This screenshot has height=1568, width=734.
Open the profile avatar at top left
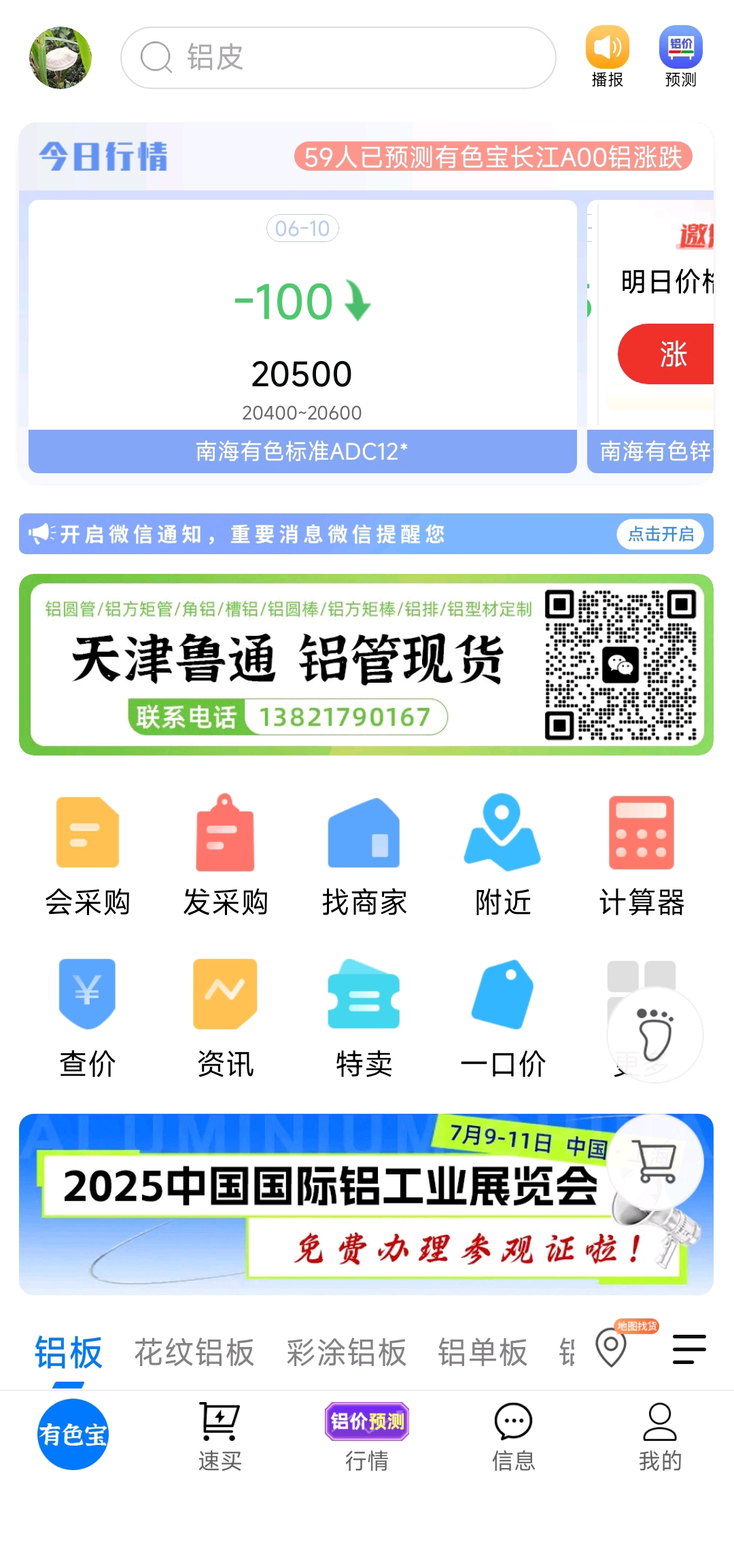pyautogui.click(x=60, y=58)
